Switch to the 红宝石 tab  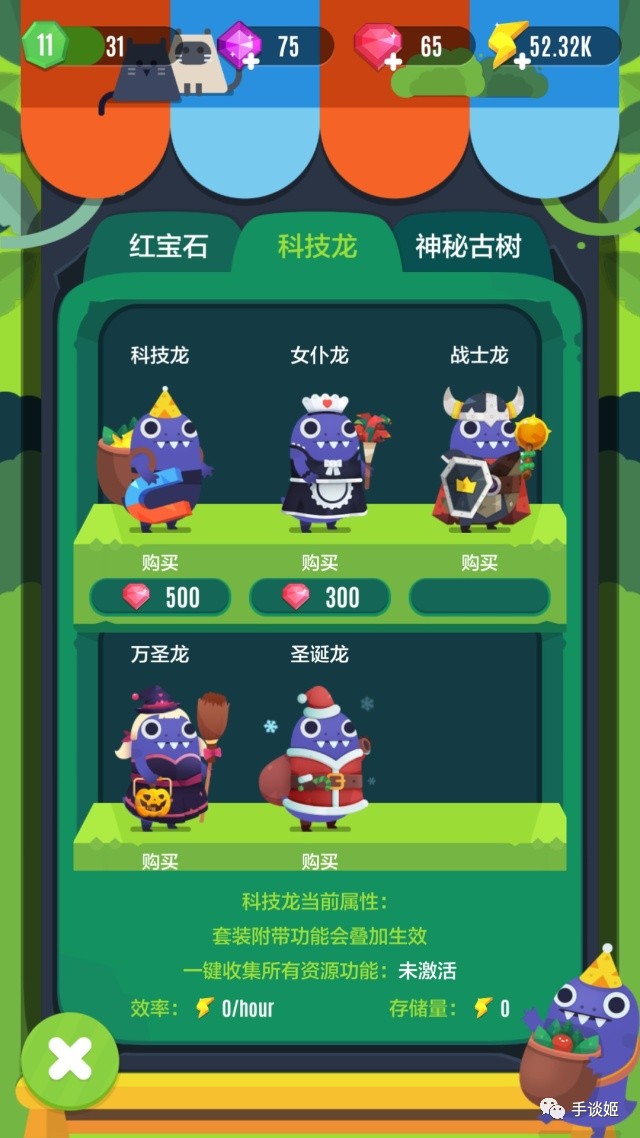click(x=168, y=247)
